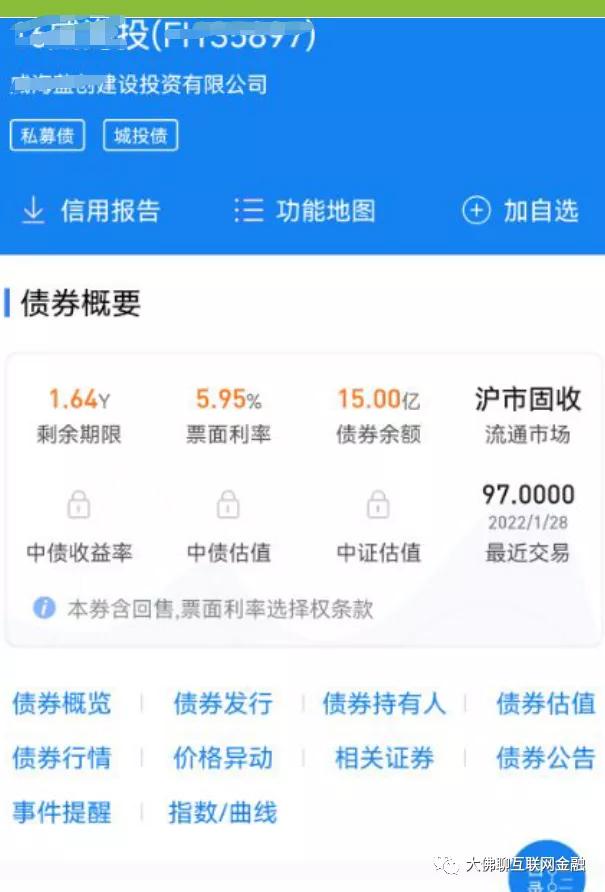Open 债券行情 link
This screenshot has width=605, height=892.
pyautogui.click(x=62, y=758)
